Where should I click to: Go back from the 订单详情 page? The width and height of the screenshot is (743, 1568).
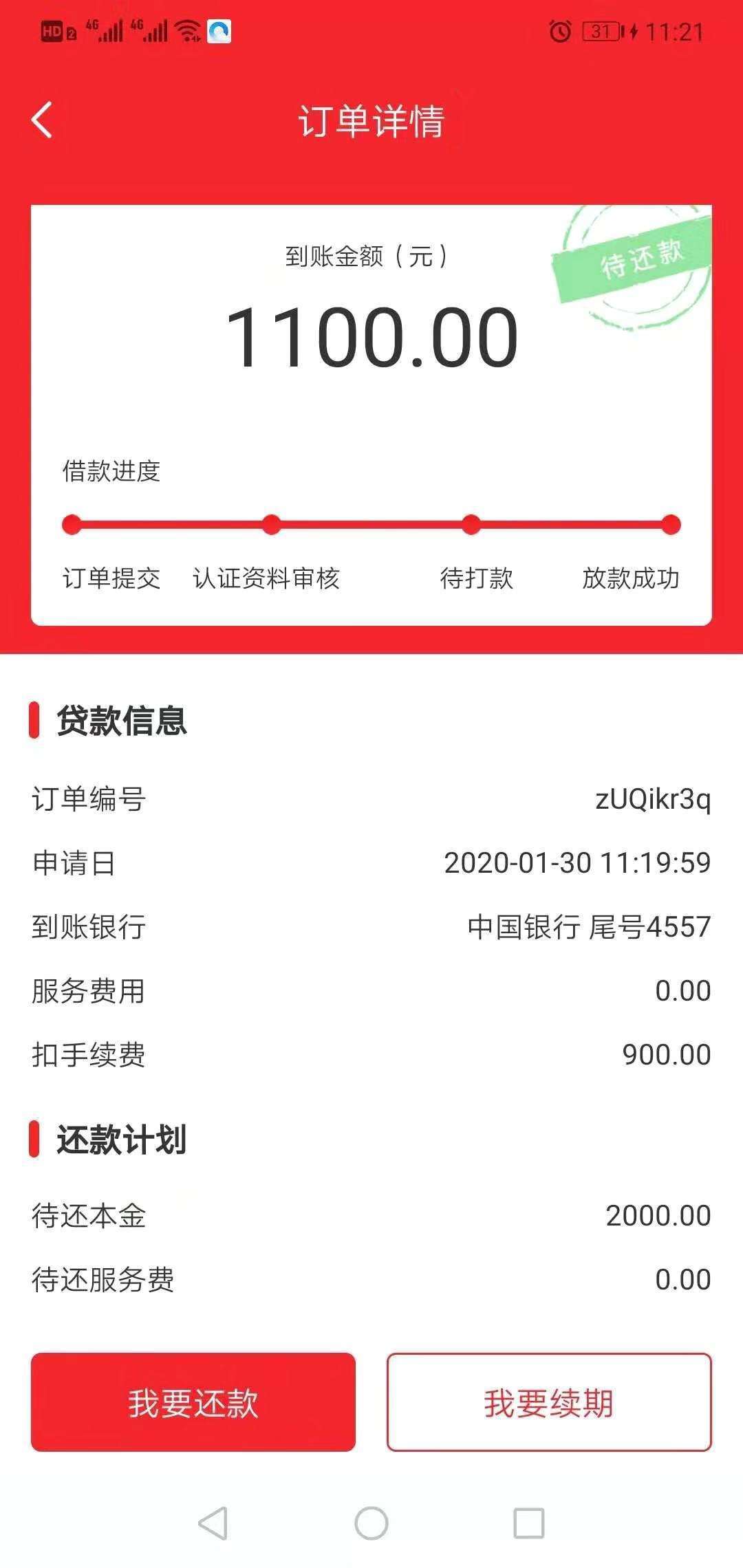point(42,120)
